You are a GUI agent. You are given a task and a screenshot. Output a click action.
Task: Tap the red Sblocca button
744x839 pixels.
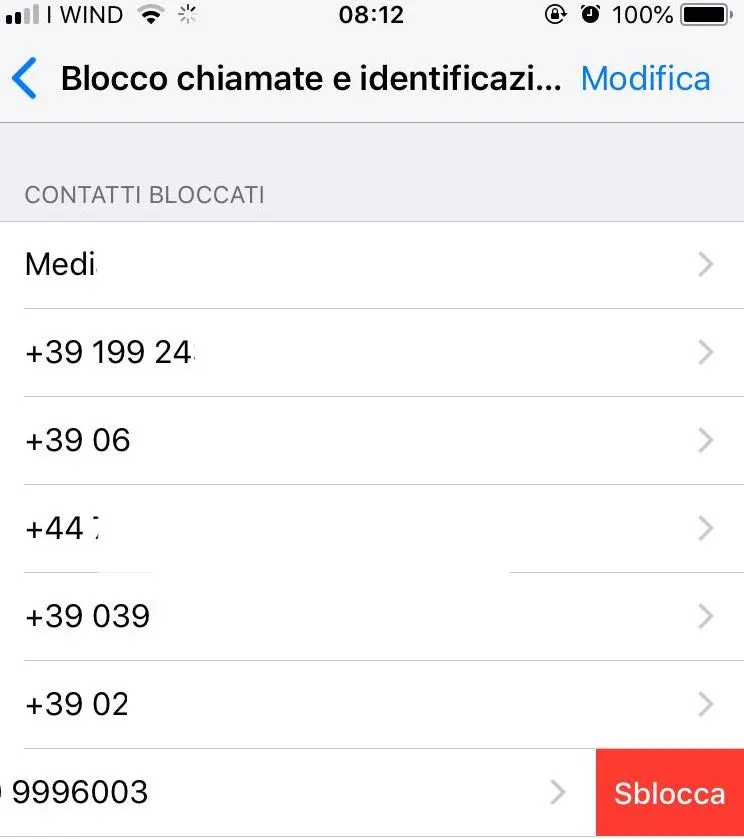click(x=669, y=792)
